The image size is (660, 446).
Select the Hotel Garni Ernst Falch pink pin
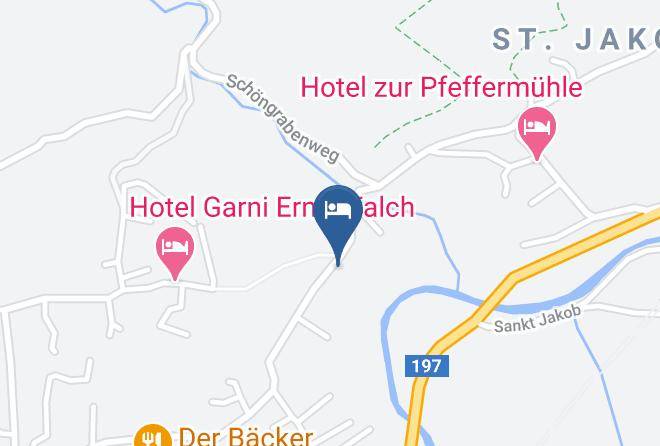tap(175, 253)
